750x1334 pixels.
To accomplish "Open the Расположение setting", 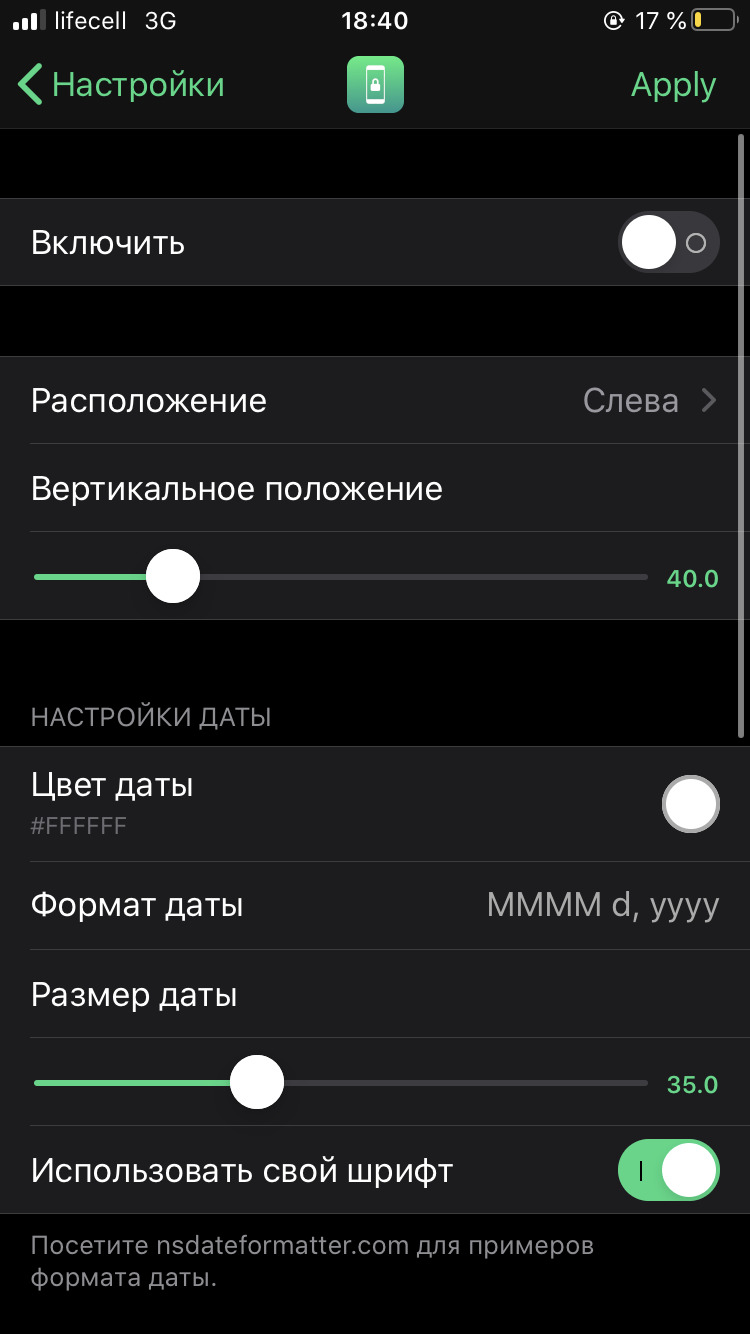I will click(375, 401).
